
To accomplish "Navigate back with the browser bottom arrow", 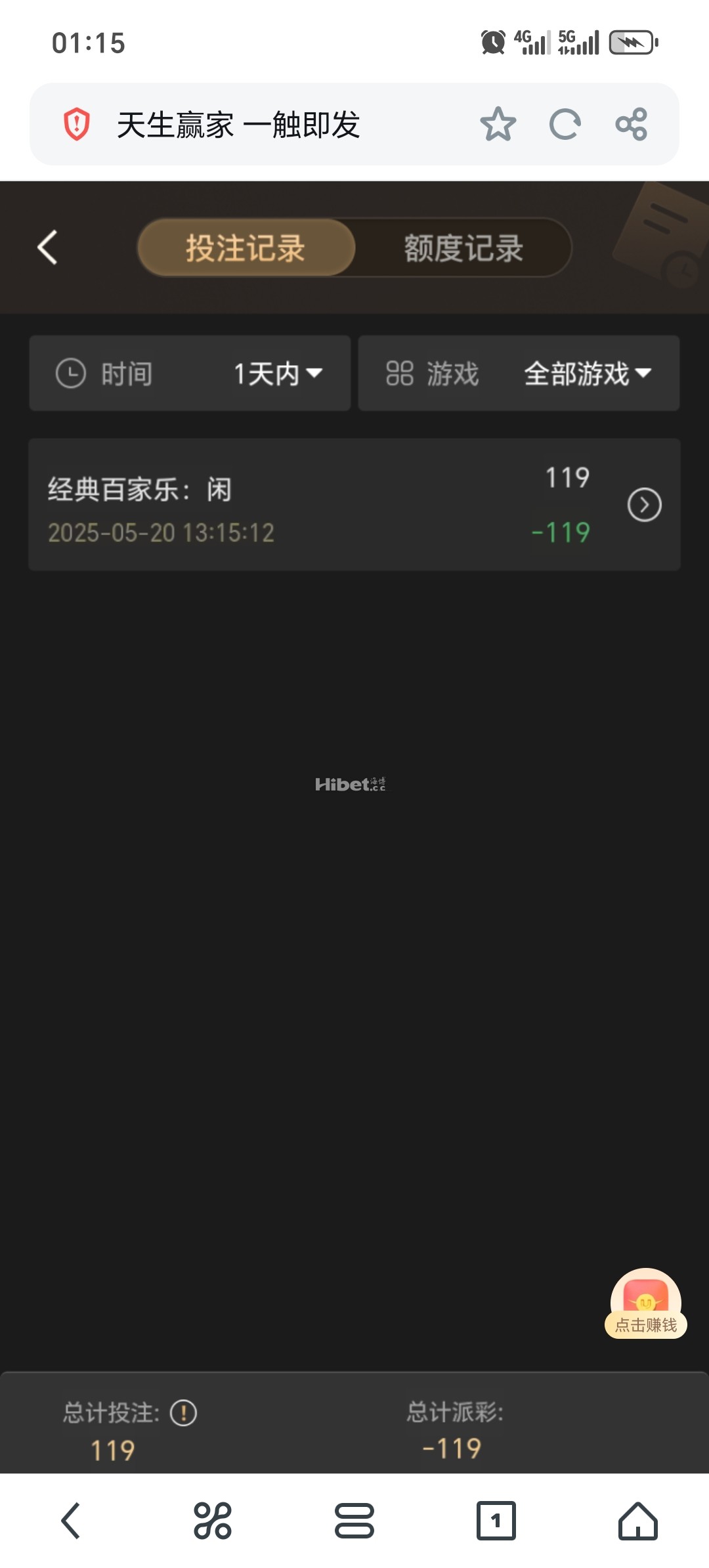I will tap(71, 1520).
